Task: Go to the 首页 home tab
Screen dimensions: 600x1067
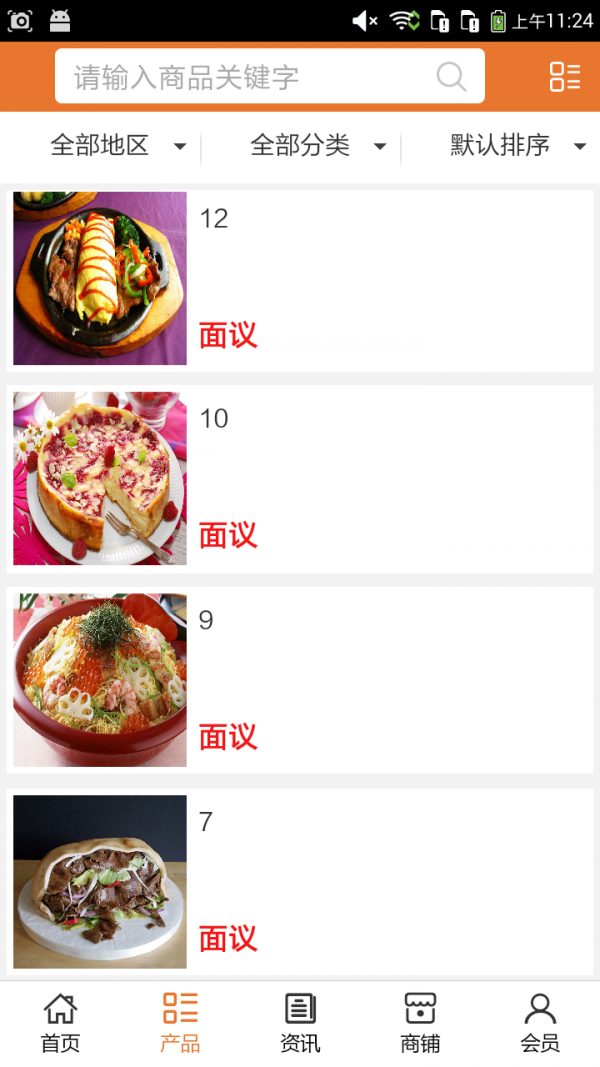Action: click(x=60, y=1023)
